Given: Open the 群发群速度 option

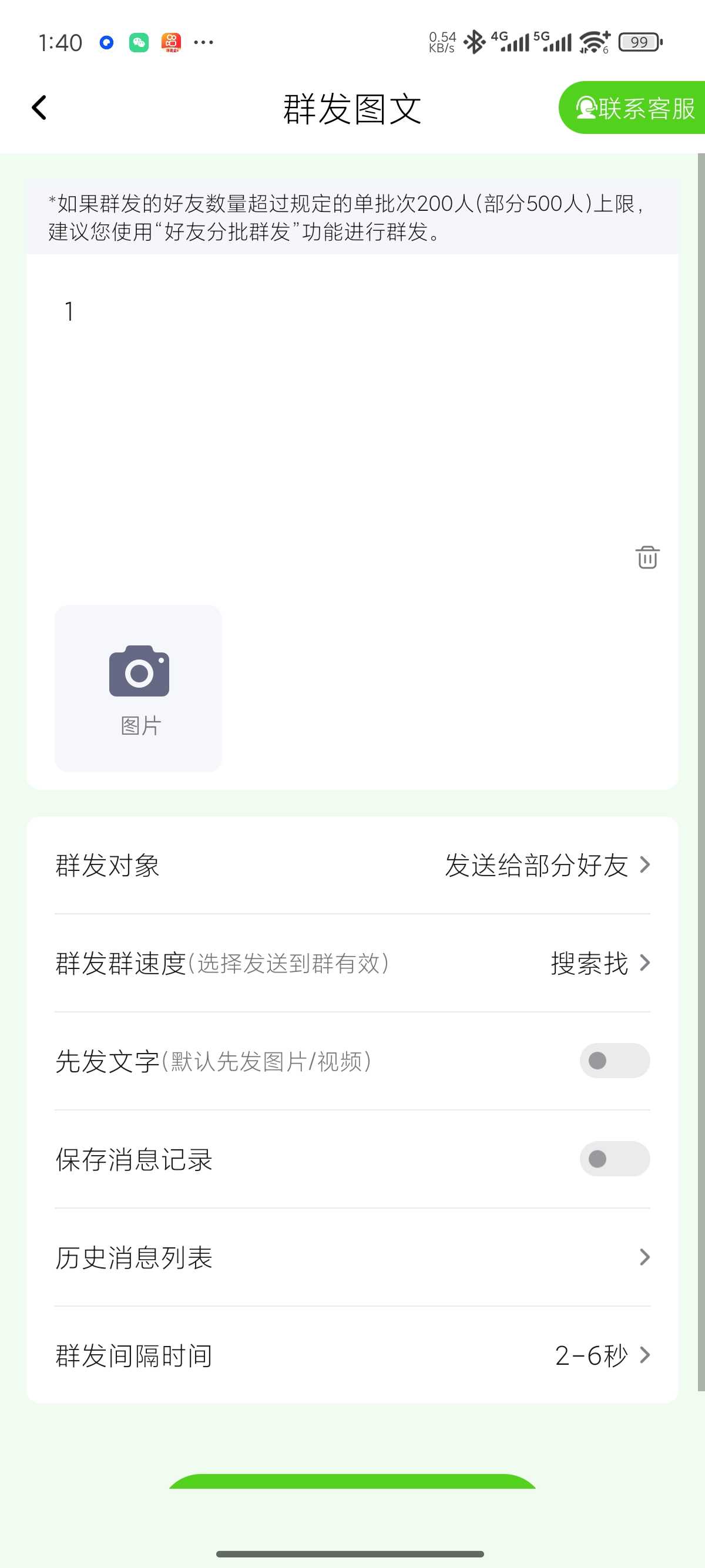Looking at the screenshot, I should [352, 963].
